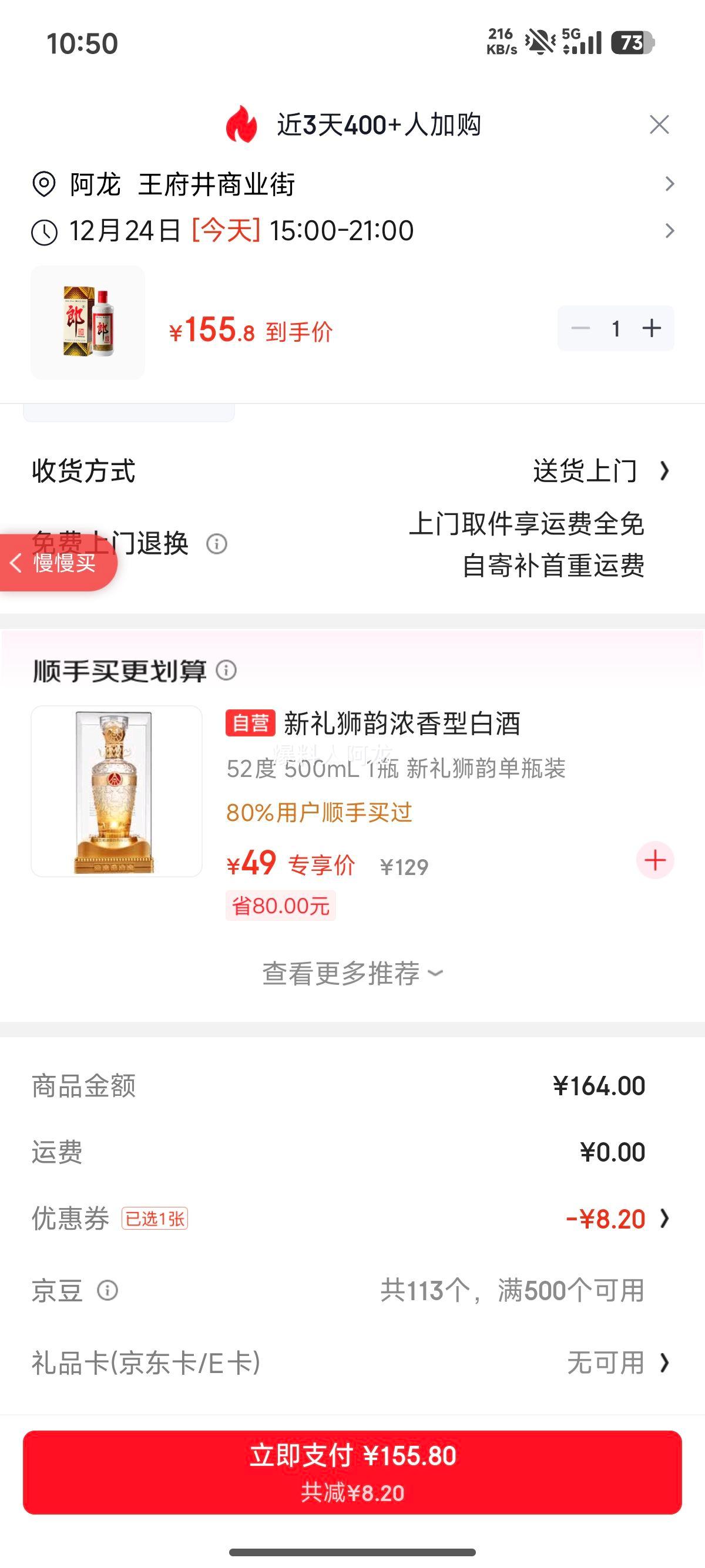Viewport: 705px width, 1568px height.
Task: Click the location pin icon for 王府井商业街
Action: (x=45, y=183)
